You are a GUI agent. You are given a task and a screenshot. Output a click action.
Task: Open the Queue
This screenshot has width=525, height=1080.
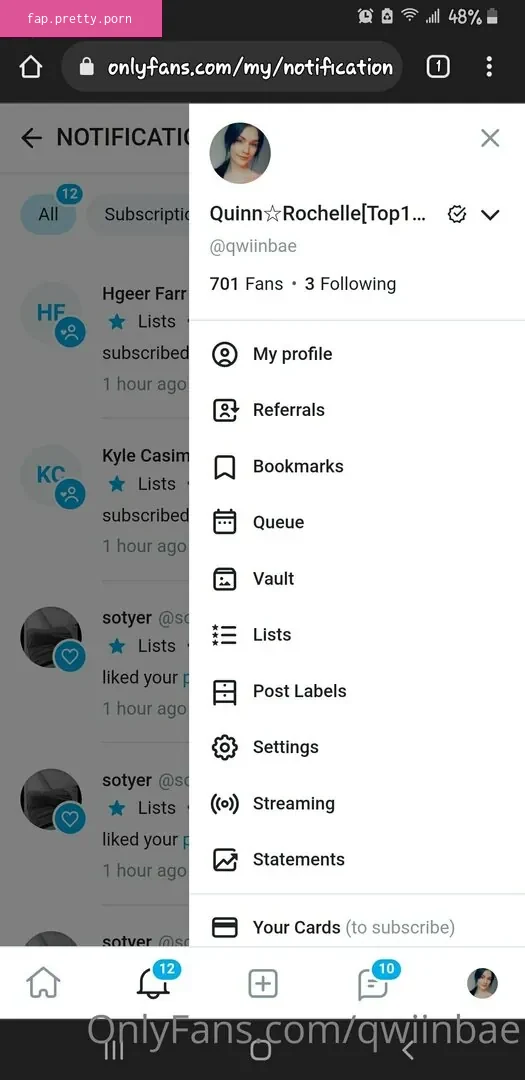coord(357,522)
